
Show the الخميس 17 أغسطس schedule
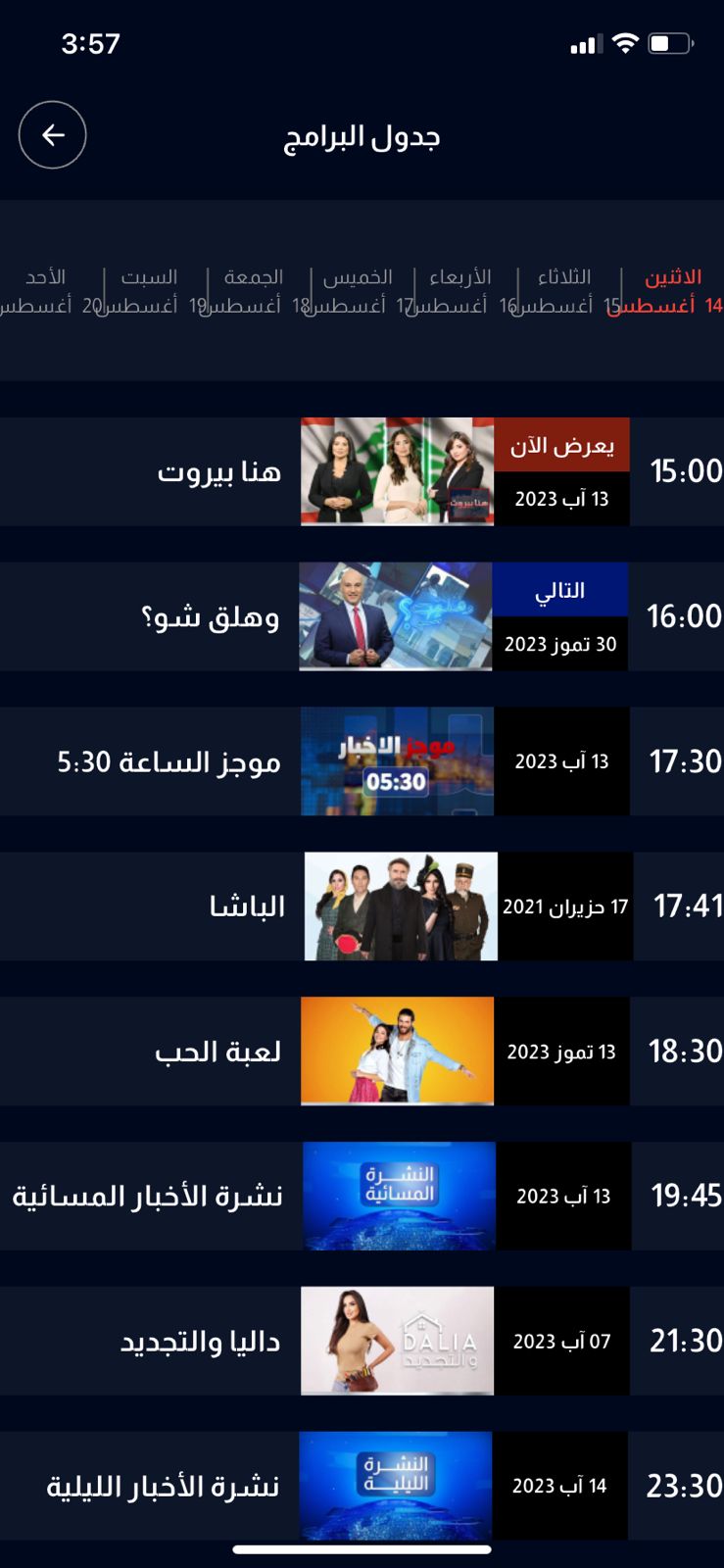pos(358,291)
